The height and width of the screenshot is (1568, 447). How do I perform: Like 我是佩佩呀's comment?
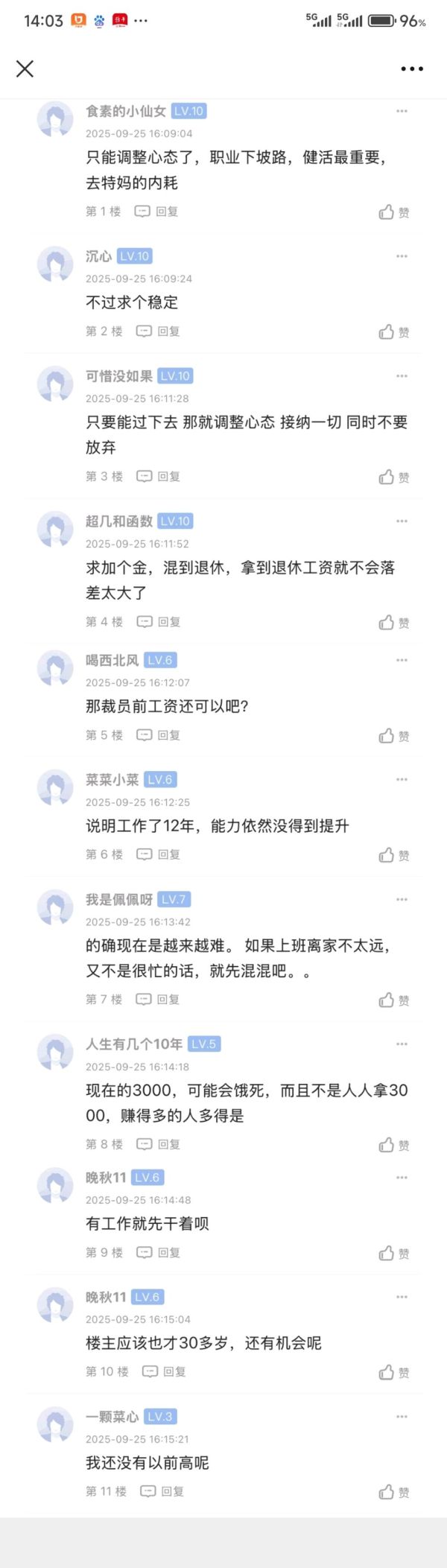tap(393, 1000)
